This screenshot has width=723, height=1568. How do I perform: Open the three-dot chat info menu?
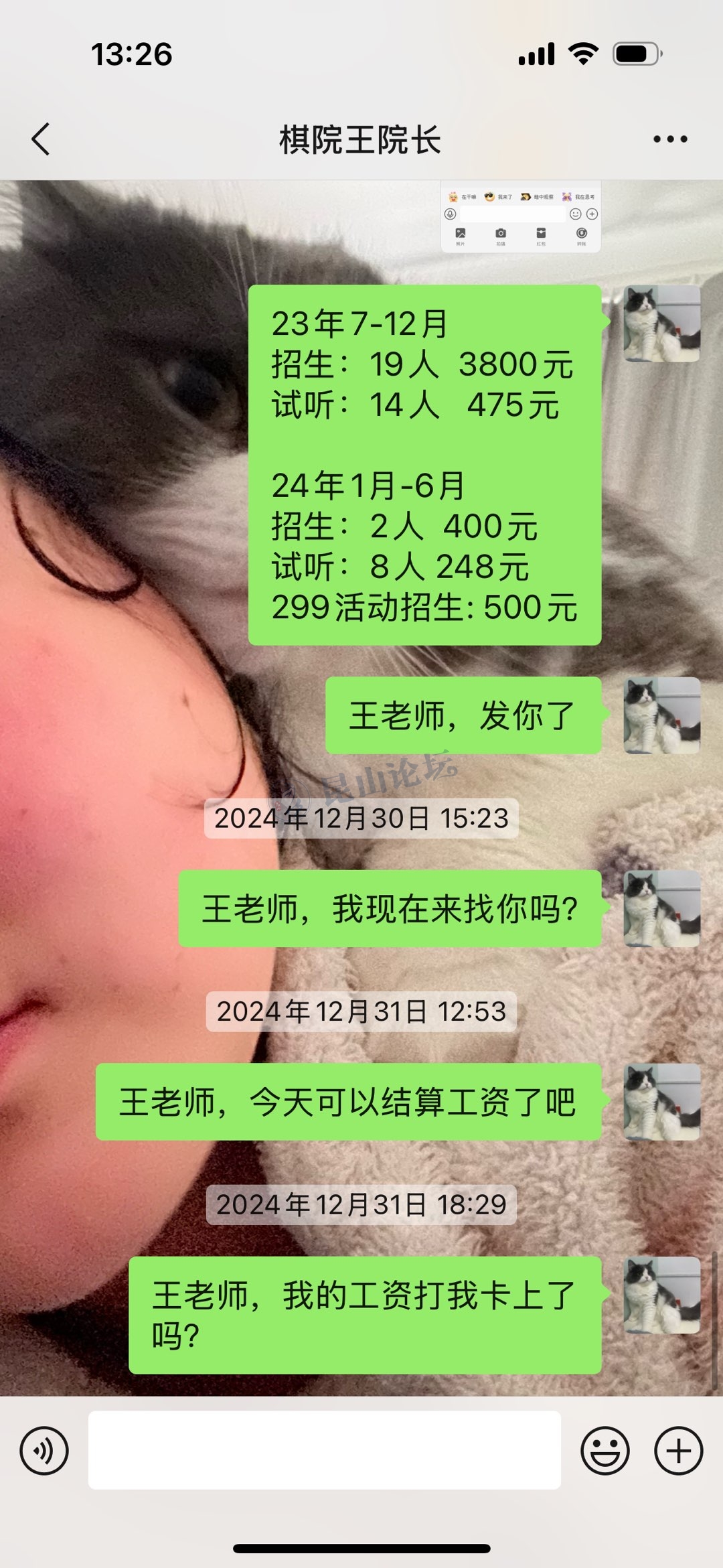click(x=670, y=139)
